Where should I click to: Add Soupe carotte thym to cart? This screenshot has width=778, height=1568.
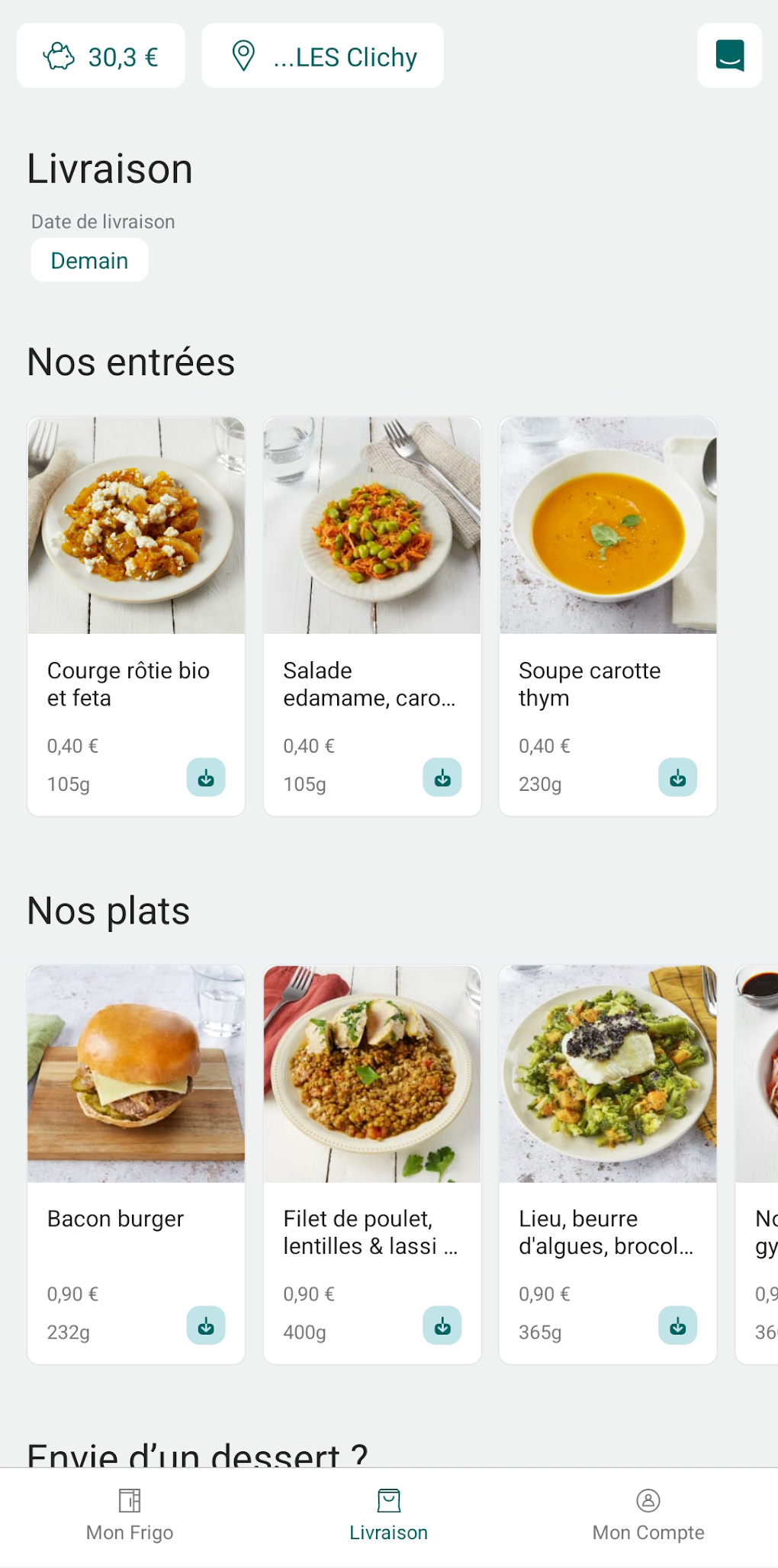point(677,778)
